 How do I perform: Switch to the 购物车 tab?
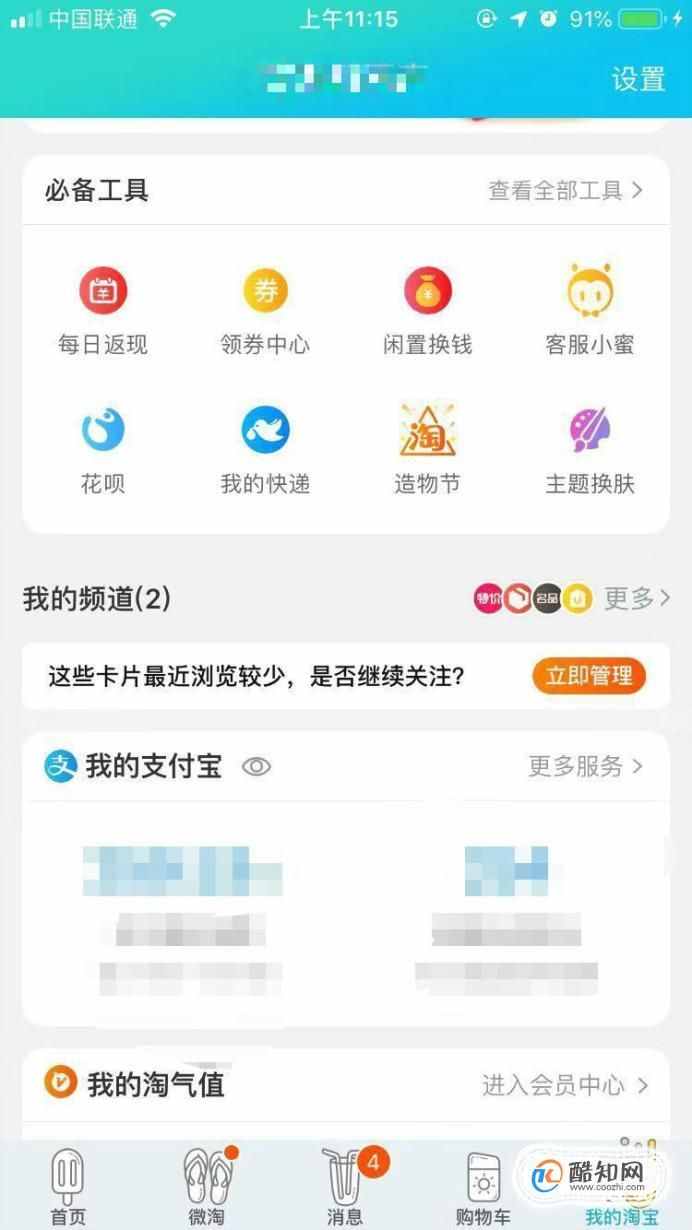(483, 1190)
